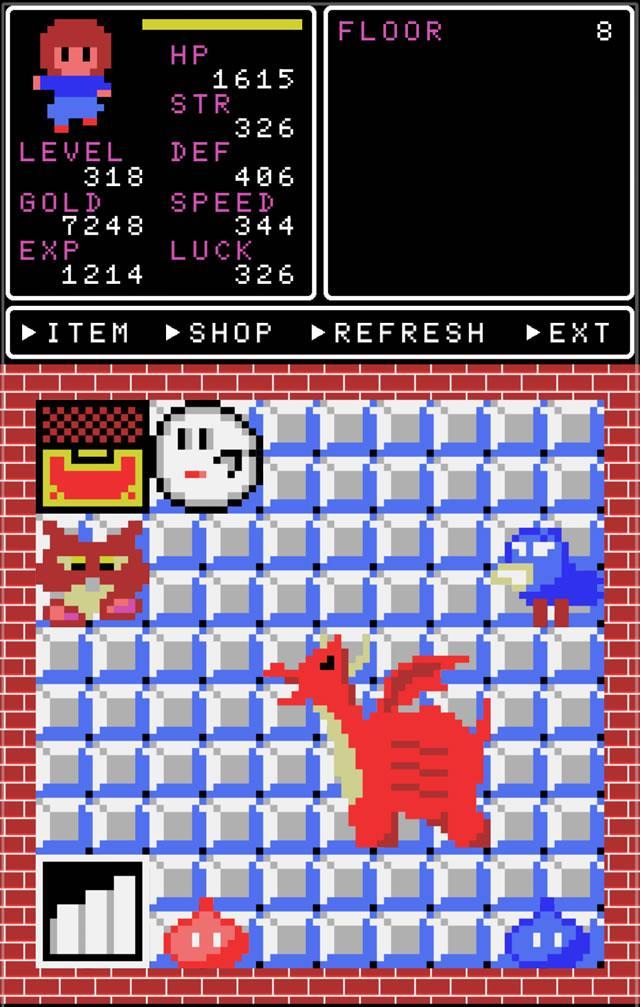Open the SHOP menu
The width and height of the screenshot is (640, 1007).
220,333
